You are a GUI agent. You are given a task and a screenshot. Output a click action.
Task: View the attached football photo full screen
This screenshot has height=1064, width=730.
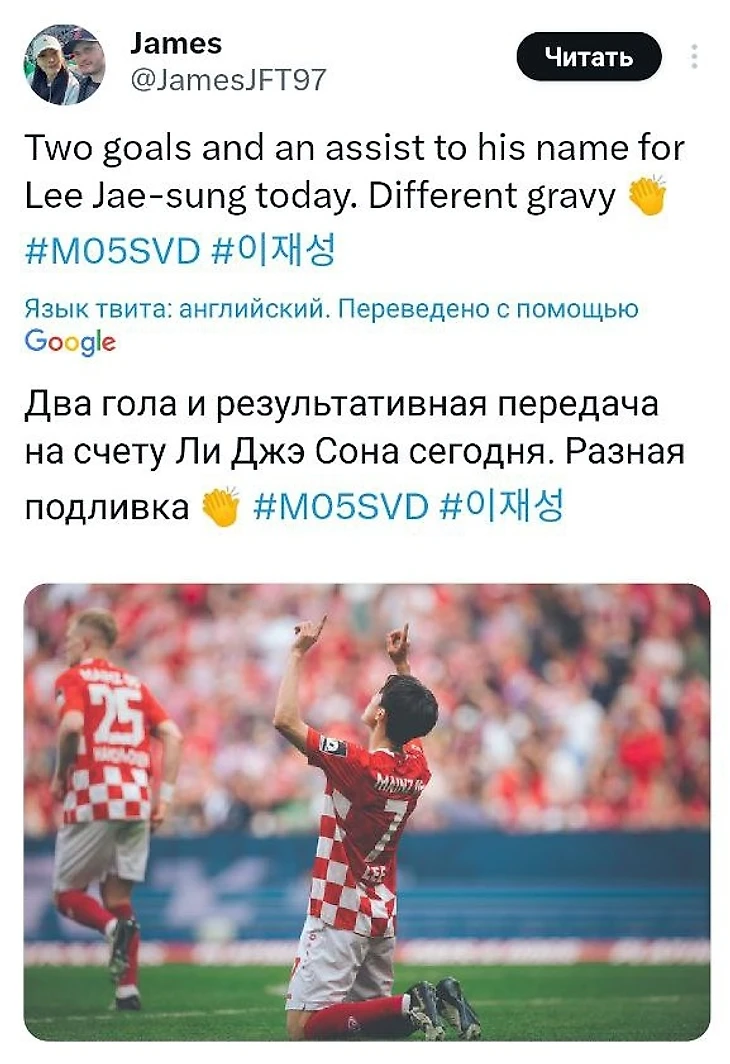click(x=366, y=811)
